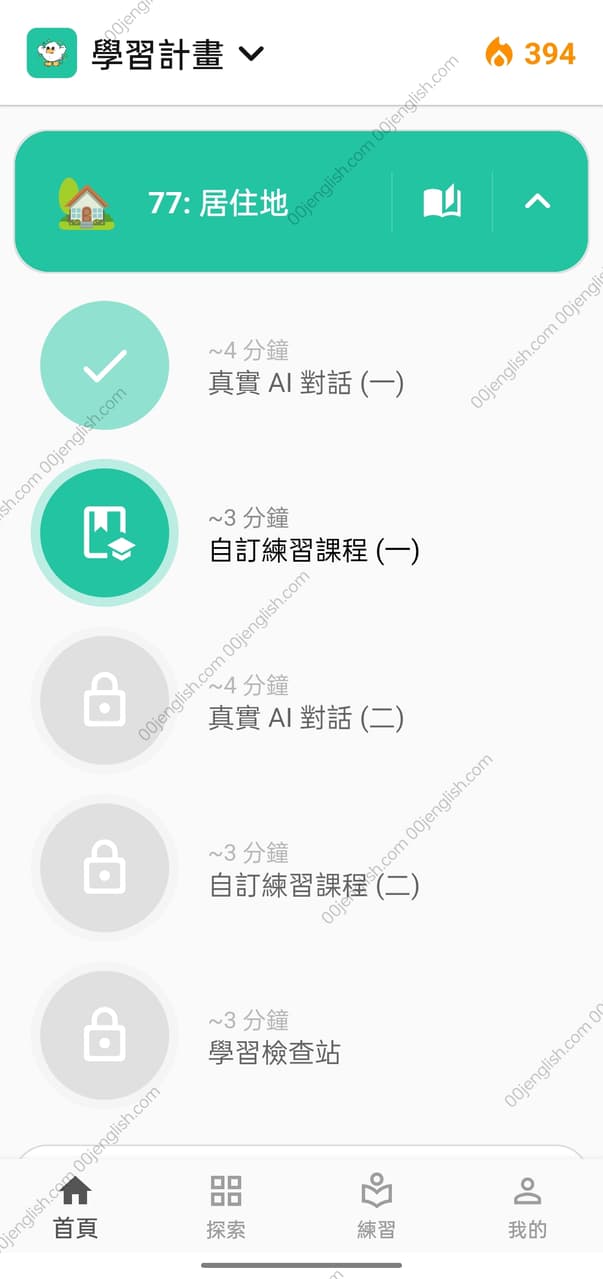Open the 394 streak flame
Viewport: 603px width, 1279px height.
pyautogui.click(x=530, y=53)
